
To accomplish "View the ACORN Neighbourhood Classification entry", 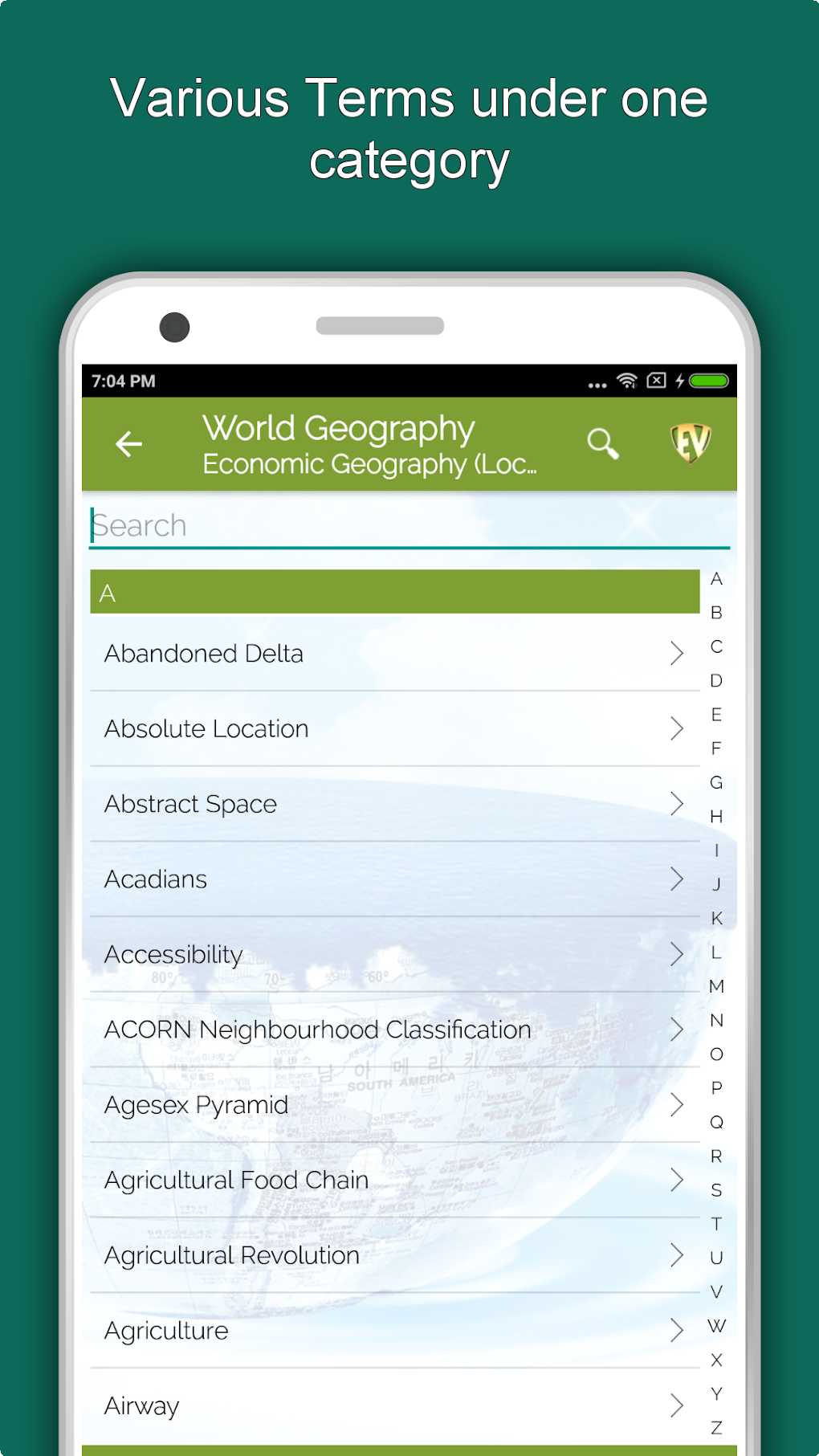I will tap(393, 1029).
